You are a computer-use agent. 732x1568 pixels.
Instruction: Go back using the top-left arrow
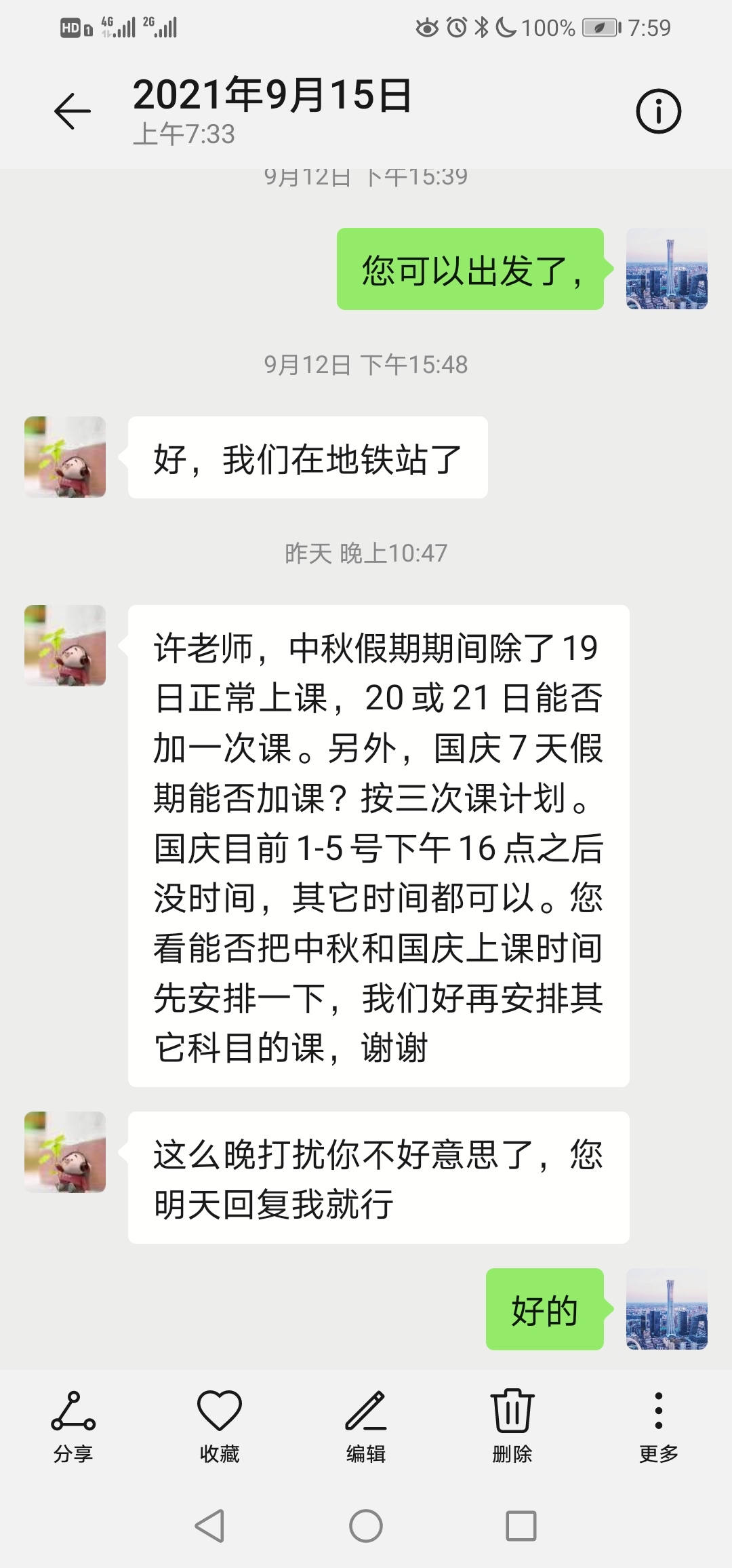[x=73, y=111]
